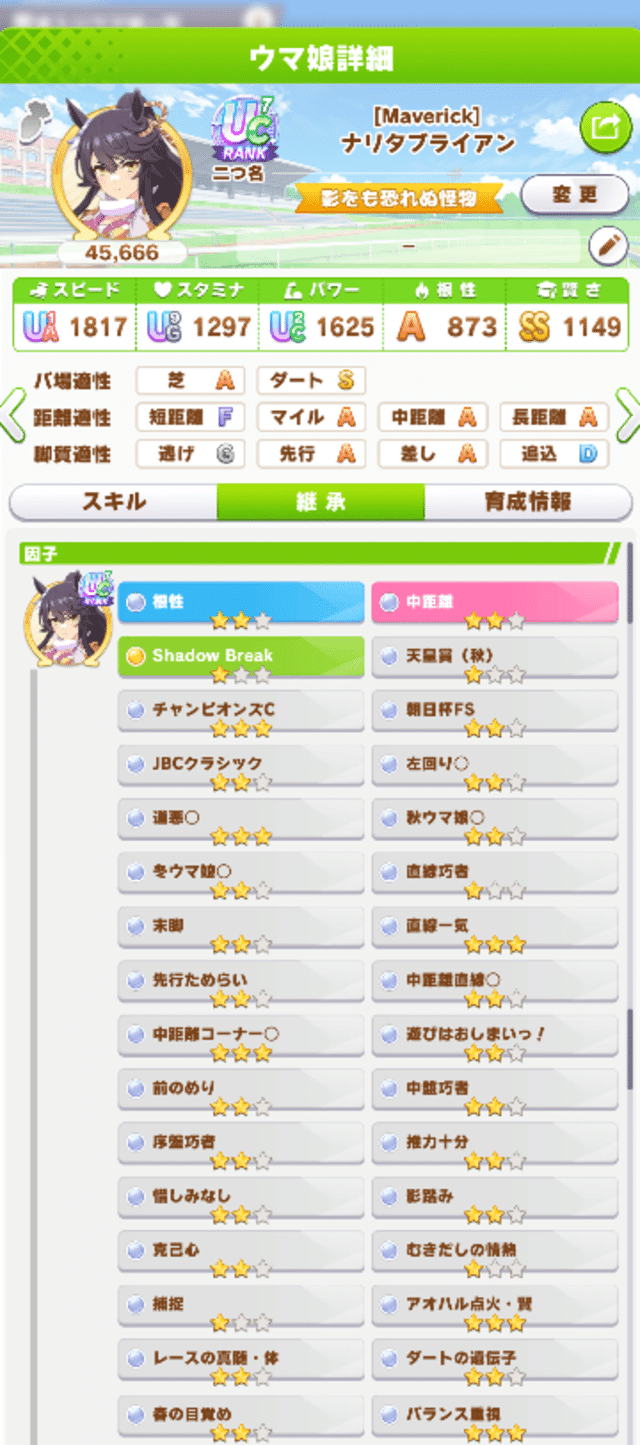Open the 直線一気 skill factor
Screen dimensions: 640x1445
(495, 927)
